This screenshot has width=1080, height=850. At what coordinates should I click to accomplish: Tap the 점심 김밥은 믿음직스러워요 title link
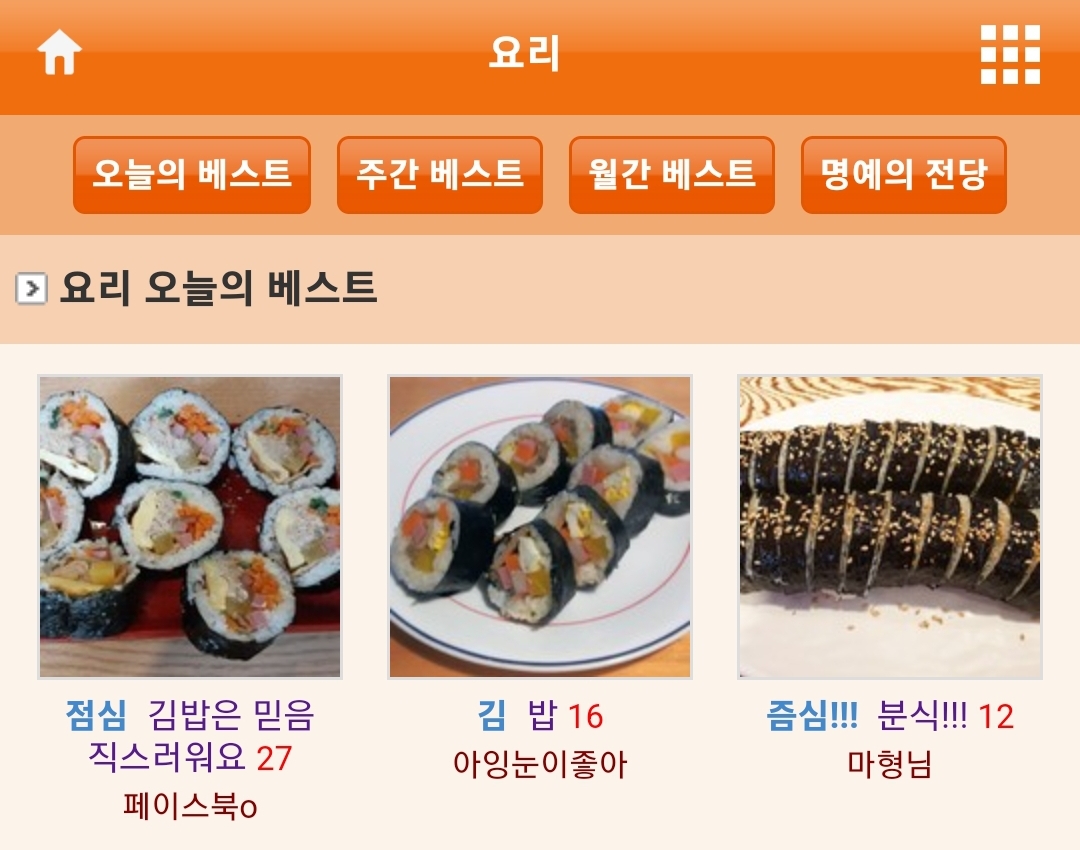(230, 716)
